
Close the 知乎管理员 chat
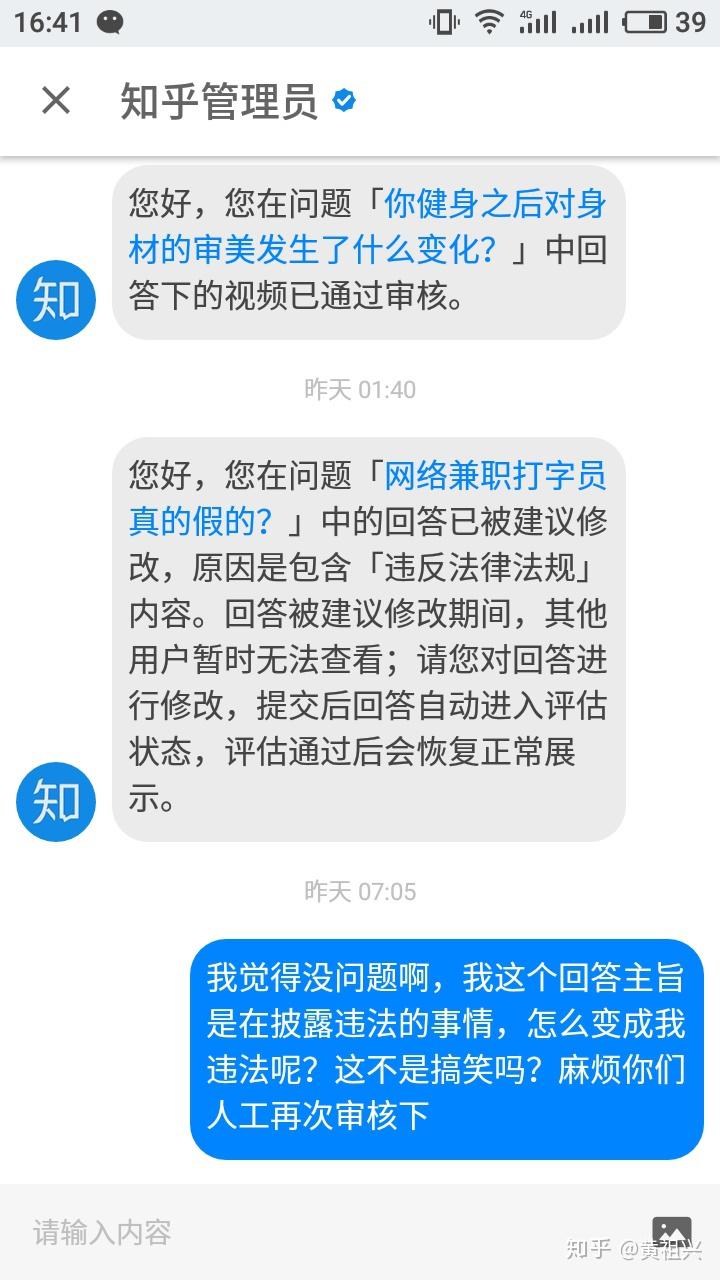coord(56,101)
